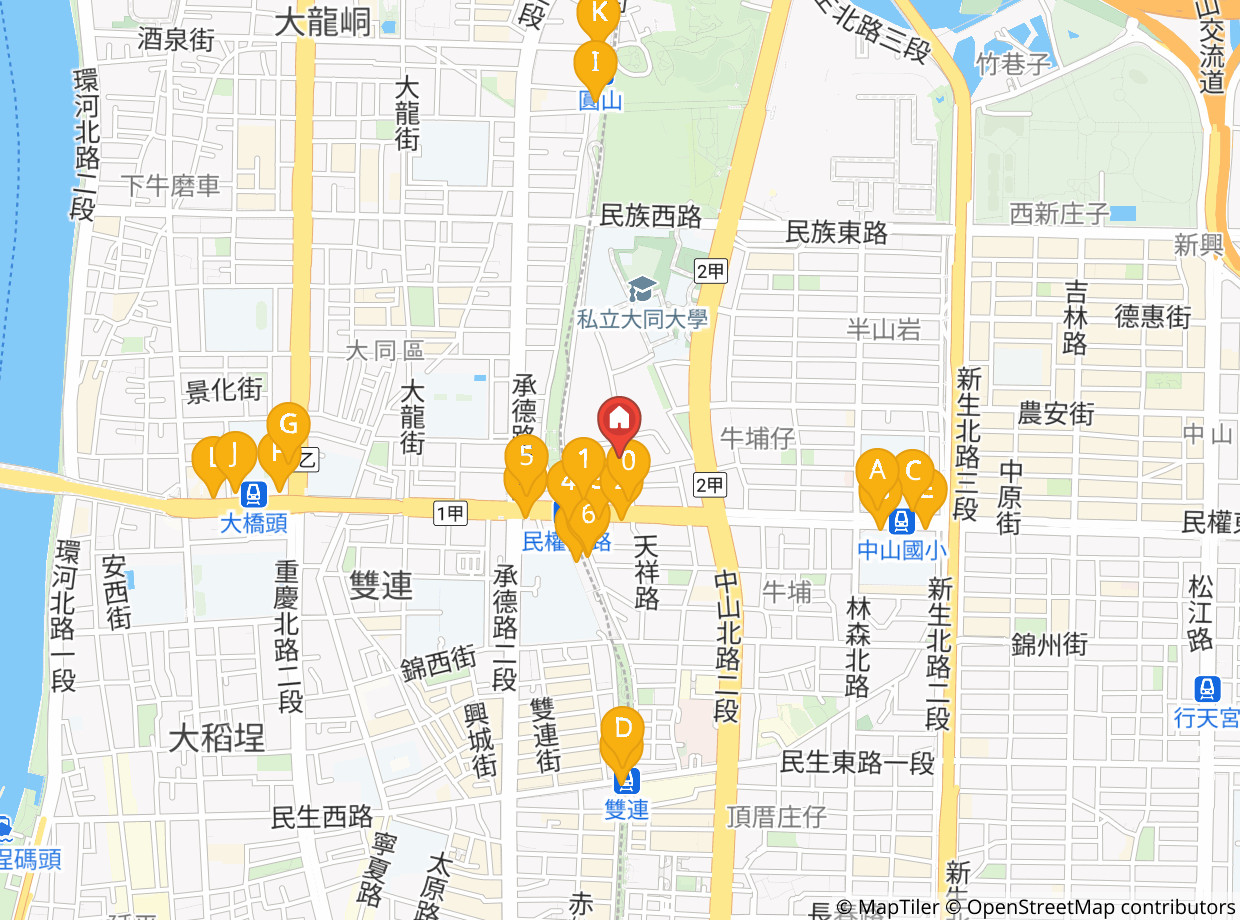
Task: Tap the numbered marker 1
Action: 584,459
